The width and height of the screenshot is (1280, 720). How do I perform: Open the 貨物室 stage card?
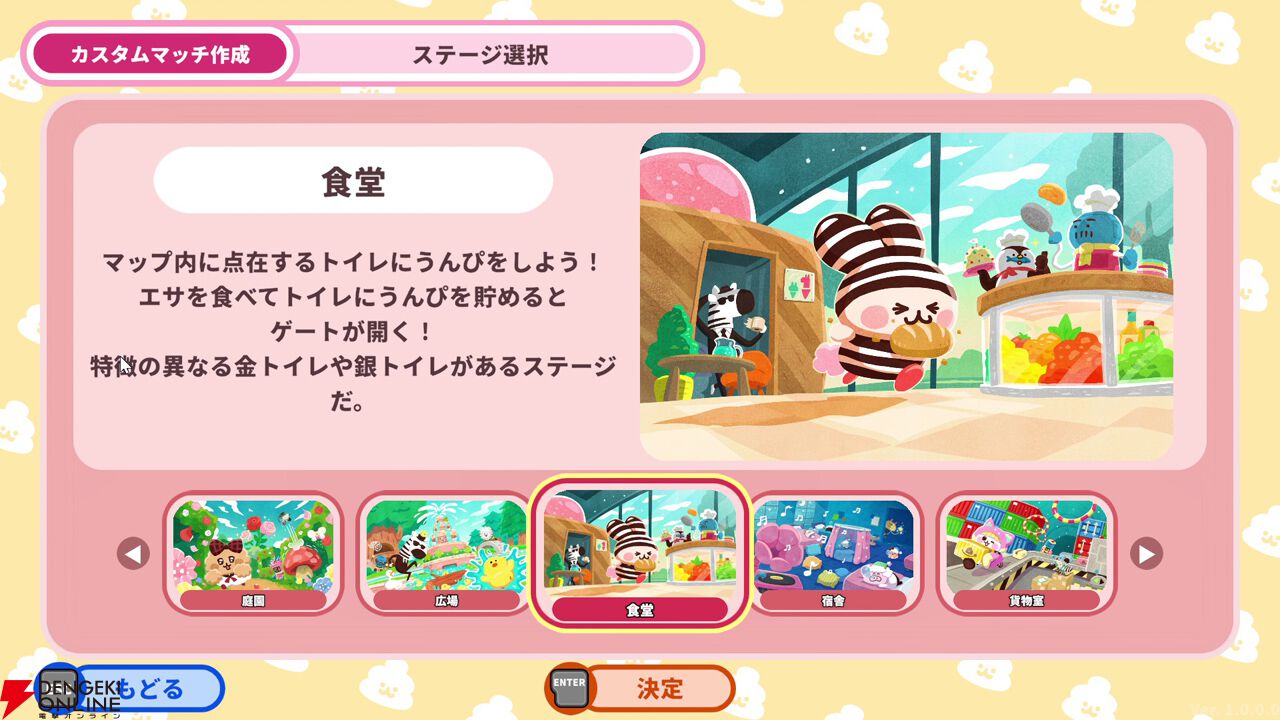1026,552
